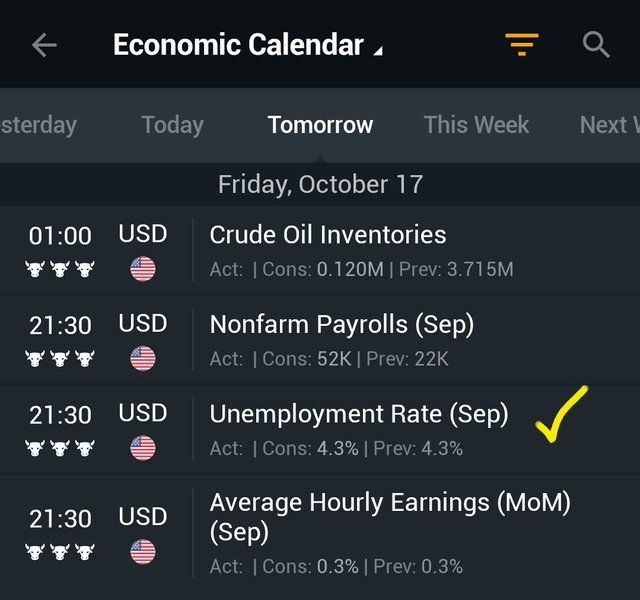Switch to the Yesterday tab
Screen dimensions: 640x600
(x=38, y=125)
